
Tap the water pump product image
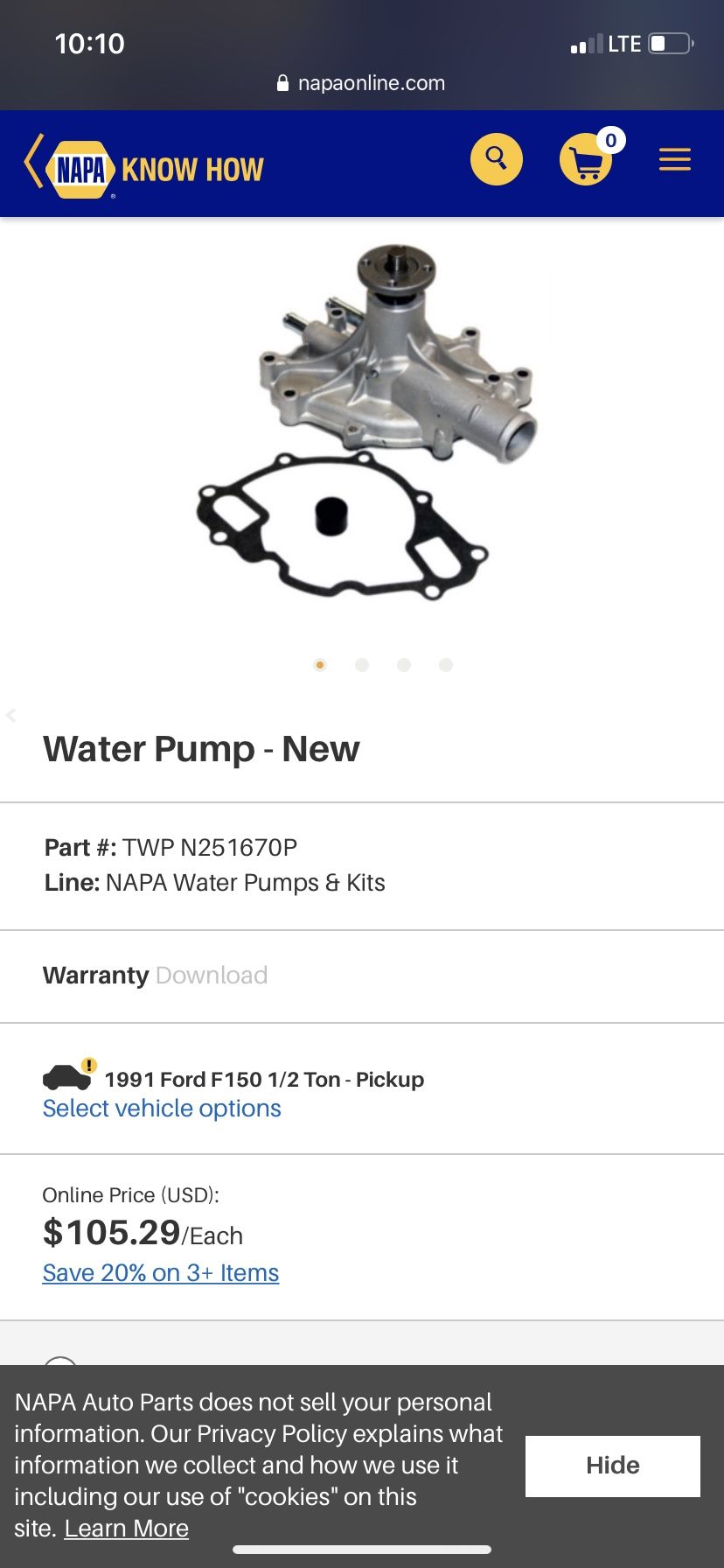pyautogui.click(x=362, y=420)
